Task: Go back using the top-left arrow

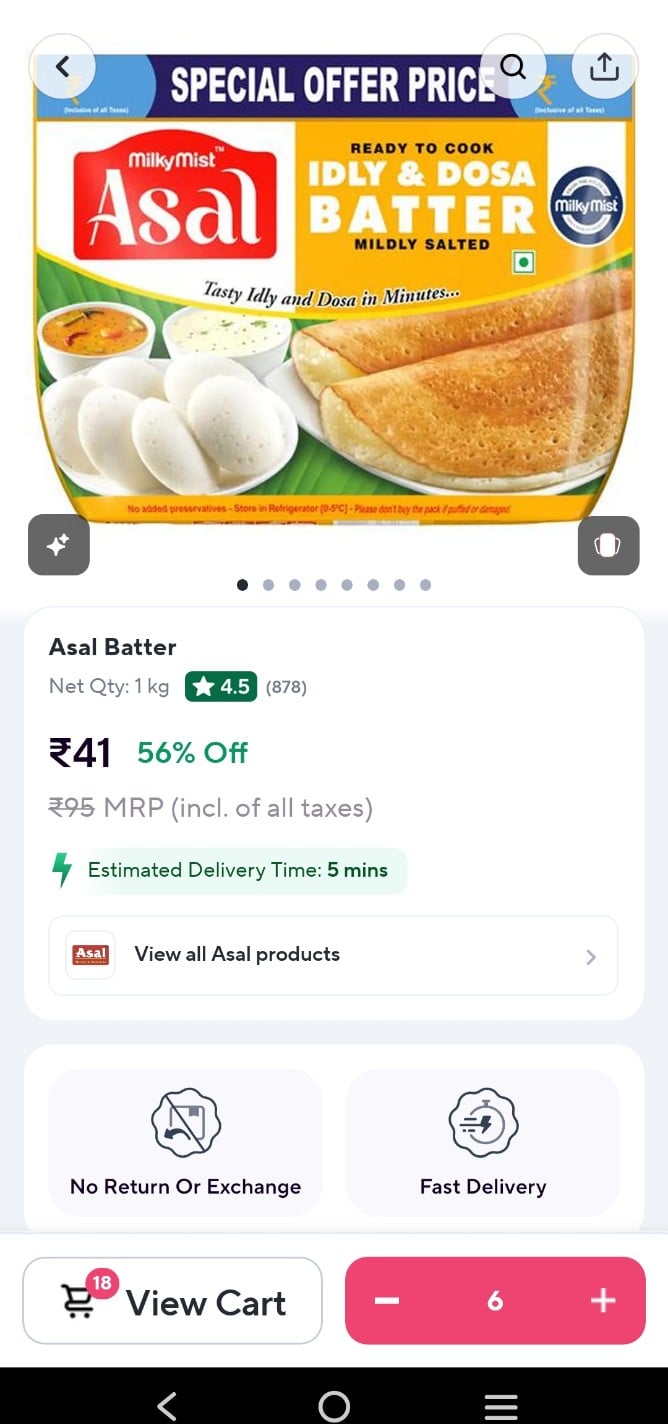Action: coord(62,67)
